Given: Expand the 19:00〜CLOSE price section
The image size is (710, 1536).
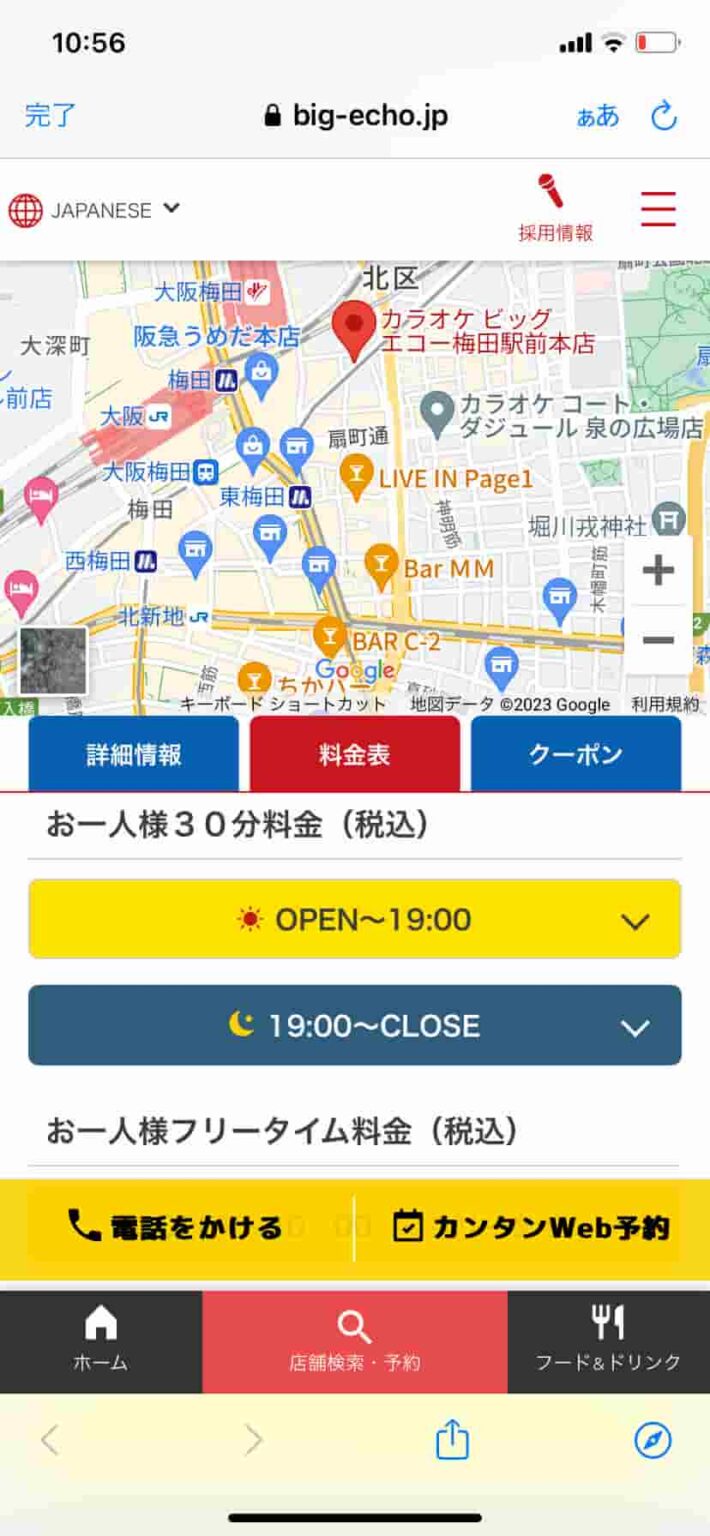Looking at the screenshot, I should click(355, 1025).
